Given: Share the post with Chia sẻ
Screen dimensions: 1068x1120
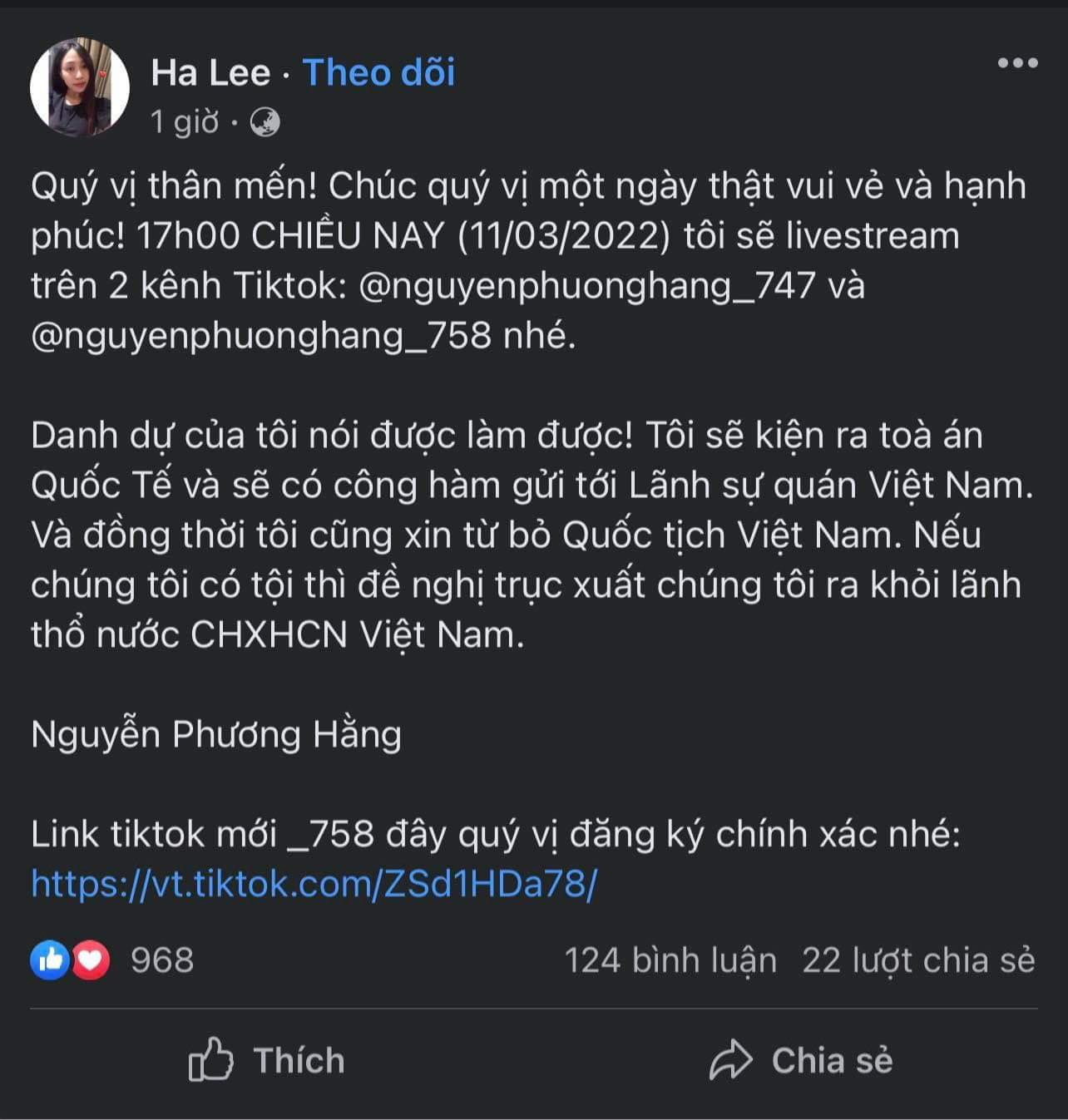Looking at the screenshot, I should (801, 1060).
